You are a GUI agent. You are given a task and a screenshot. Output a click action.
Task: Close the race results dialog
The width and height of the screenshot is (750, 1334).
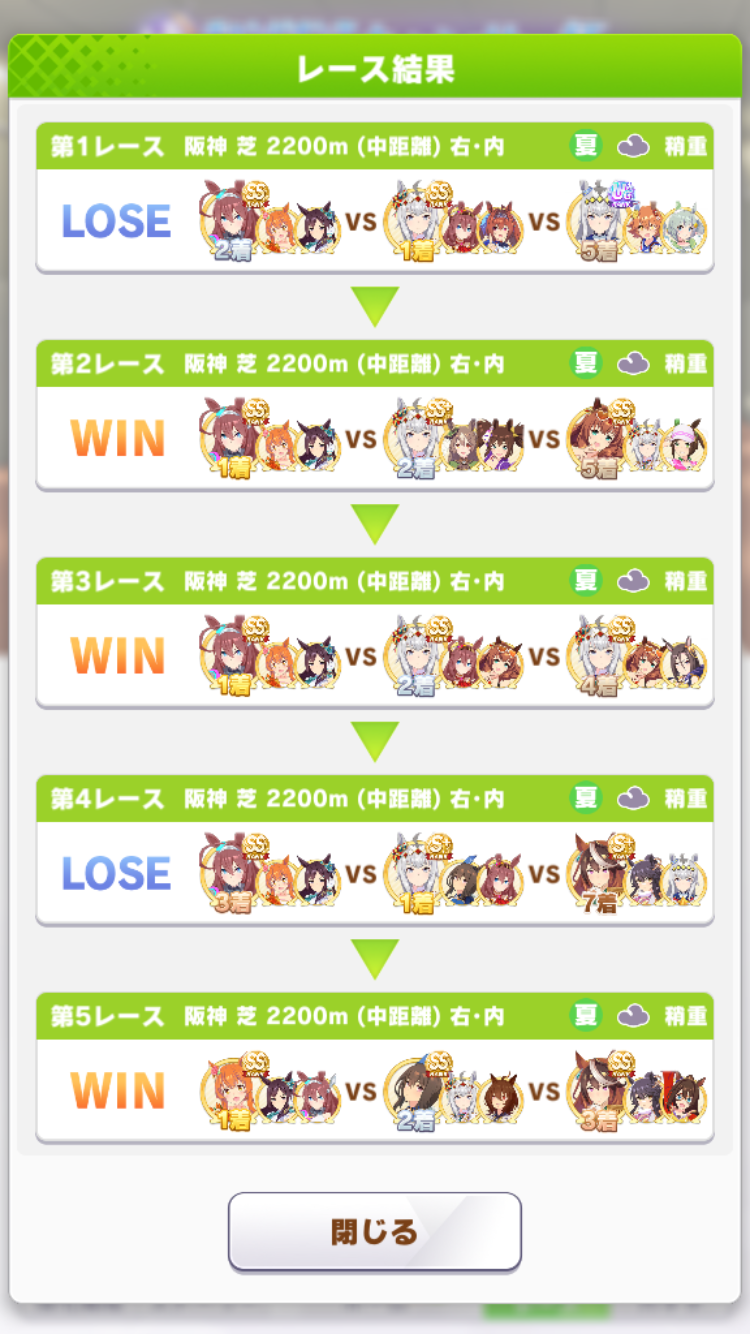[x=375, y=1231]
